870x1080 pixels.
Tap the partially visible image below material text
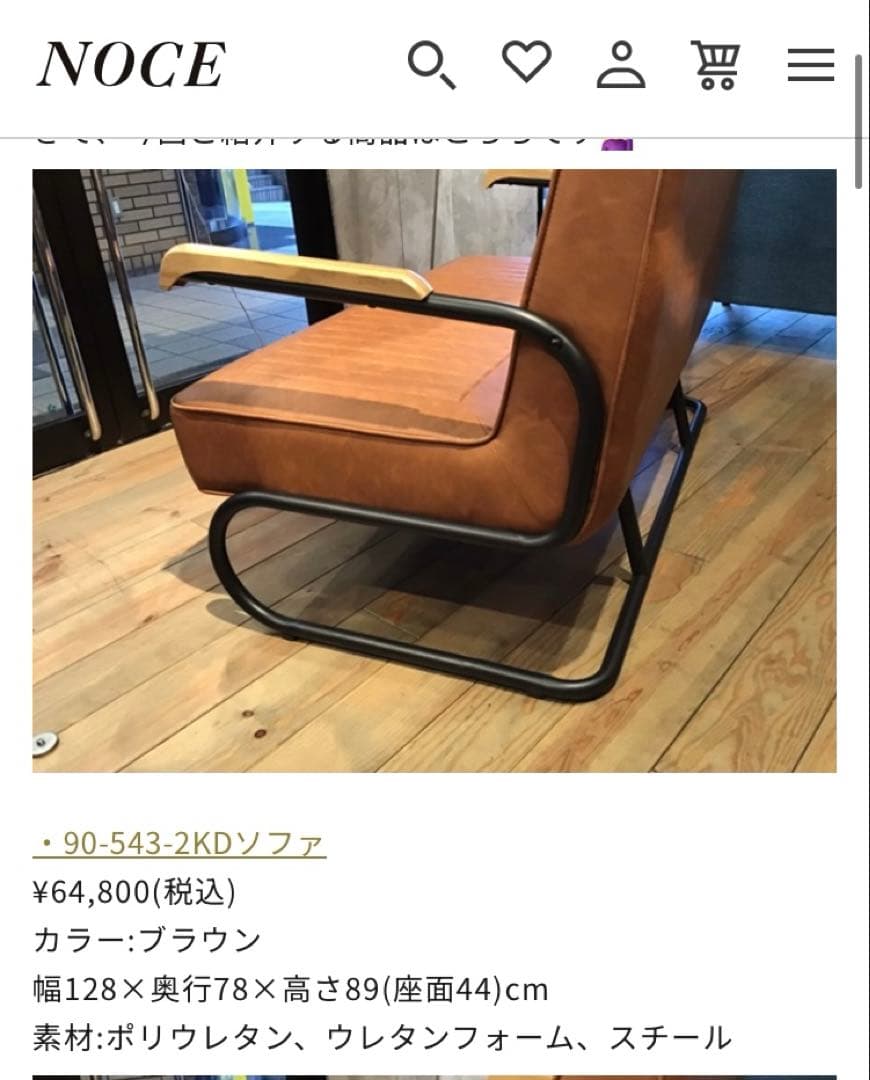click(x=435, y=1072)
